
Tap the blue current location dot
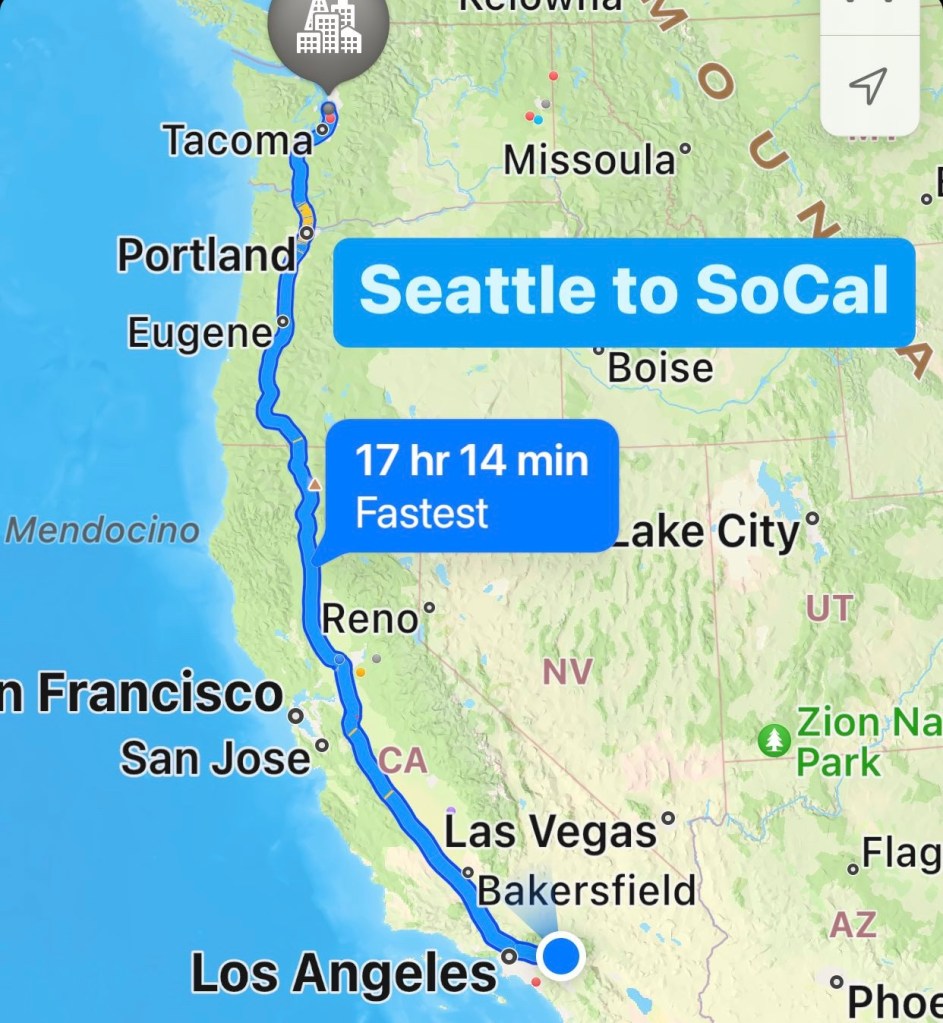(561, 955)
